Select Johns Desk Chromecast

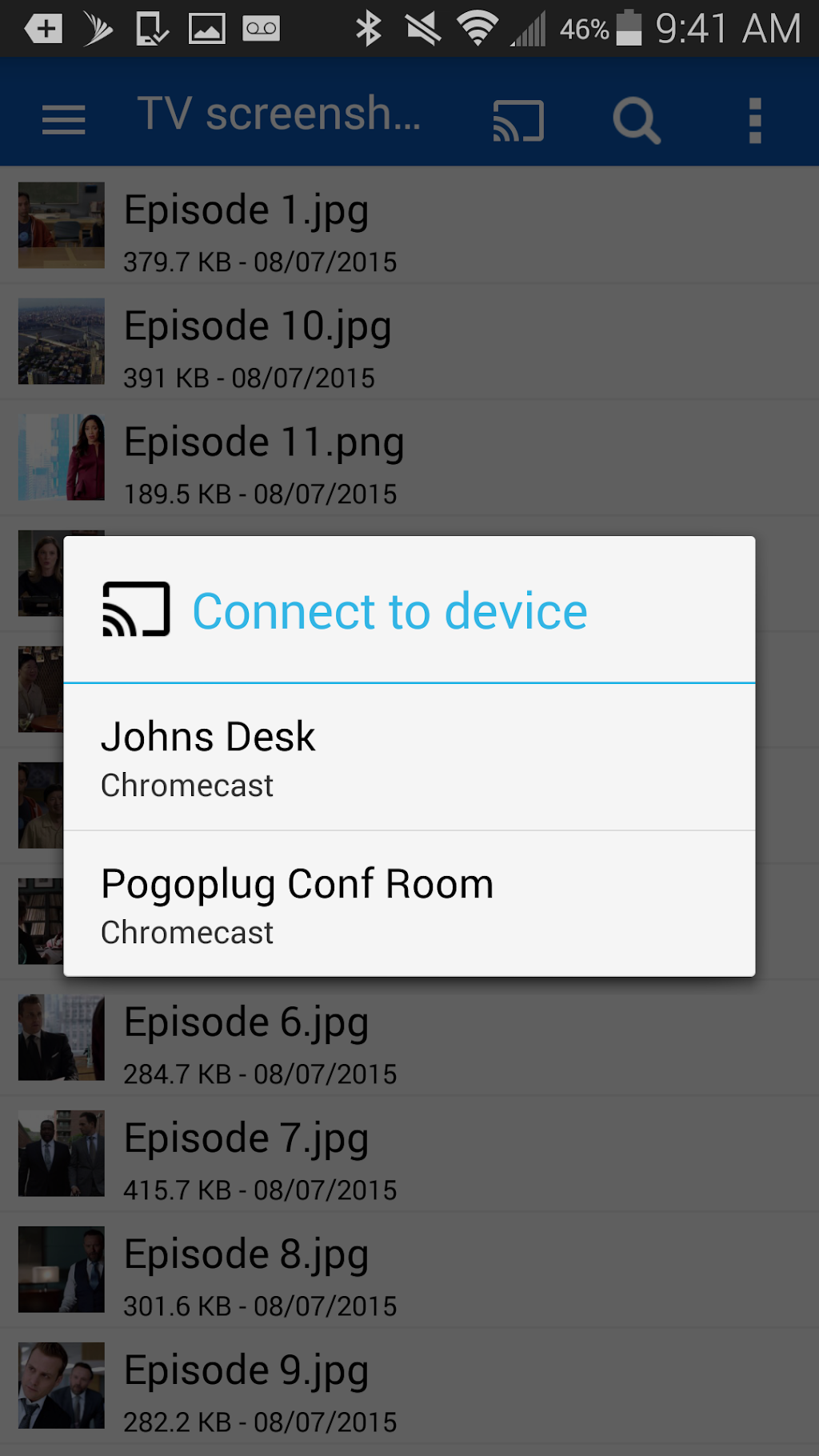408,757
